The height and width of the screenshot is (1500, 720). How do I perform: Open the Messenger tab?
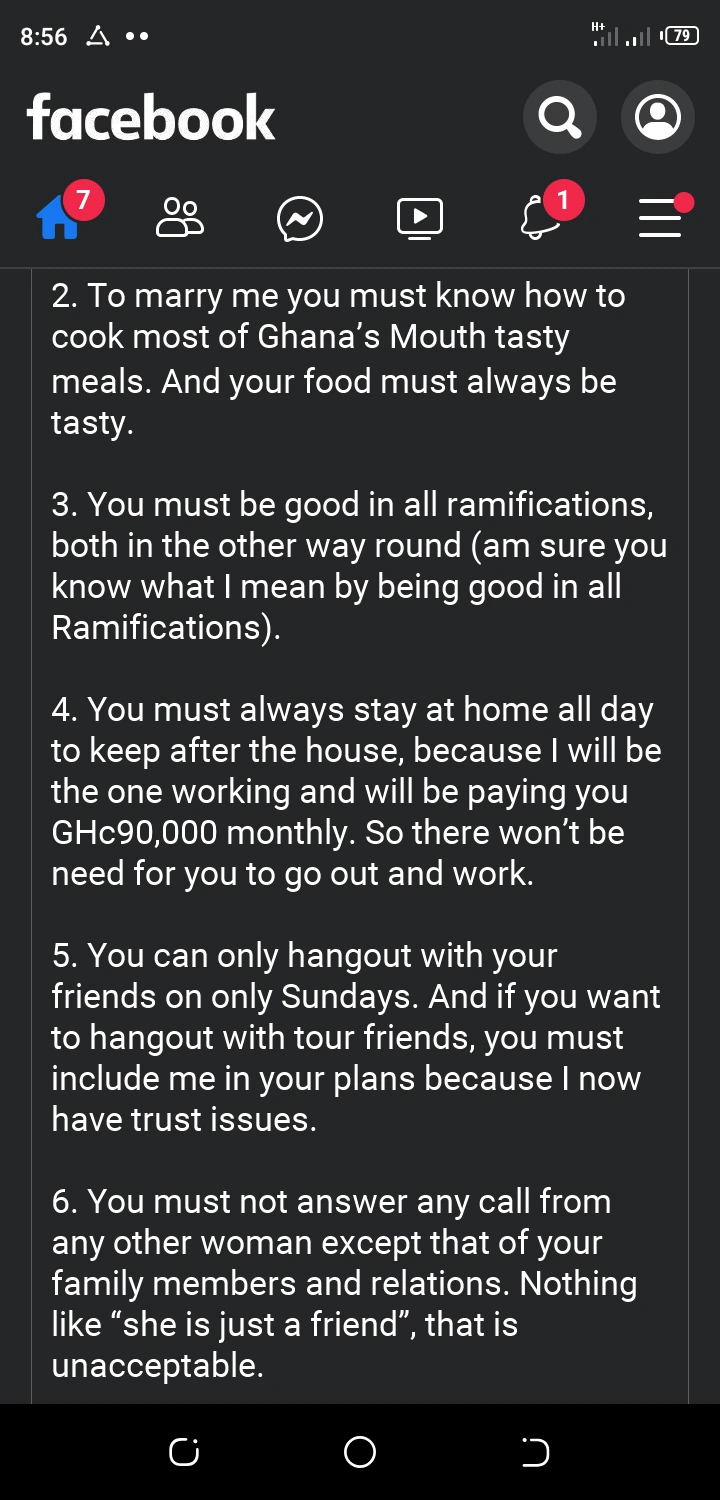click(300, 218)
